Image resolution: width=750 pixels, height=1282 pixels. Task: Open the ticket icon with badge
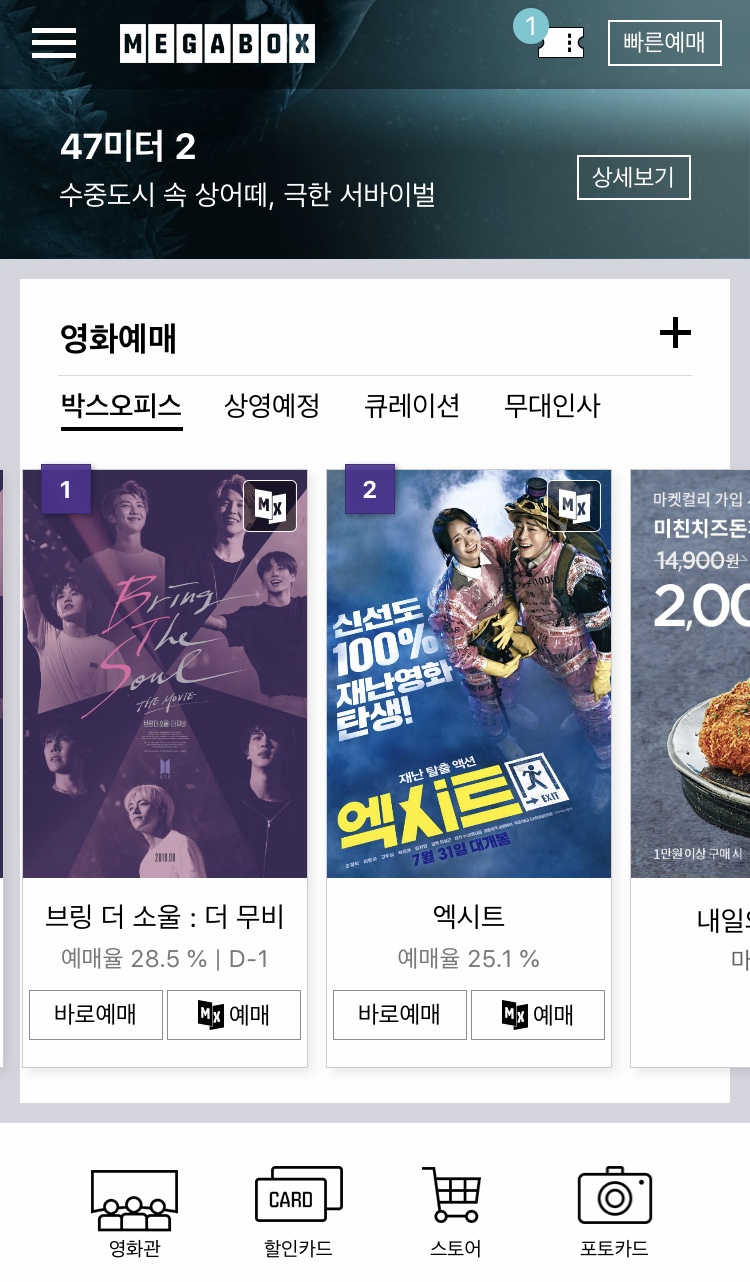[x=558, y=42]
